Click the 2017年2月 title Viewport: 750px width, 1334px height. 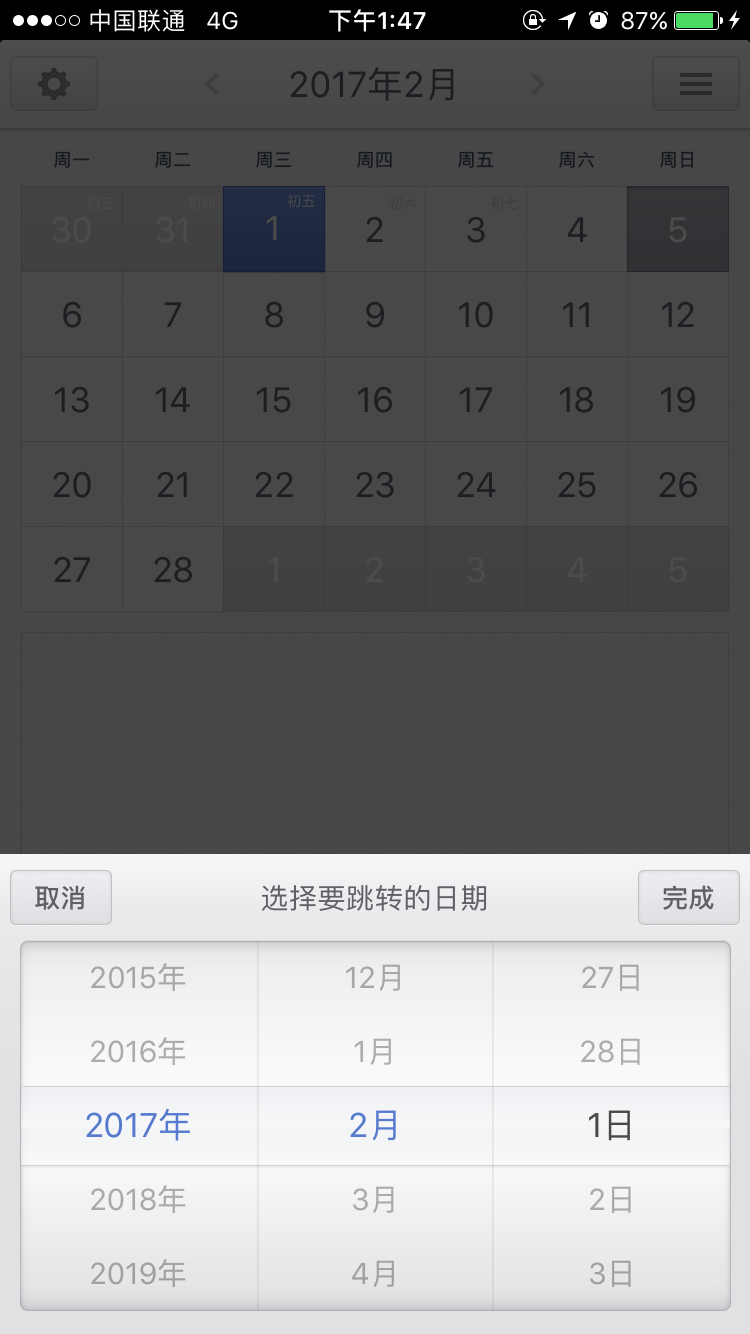[x=374, y=84]
